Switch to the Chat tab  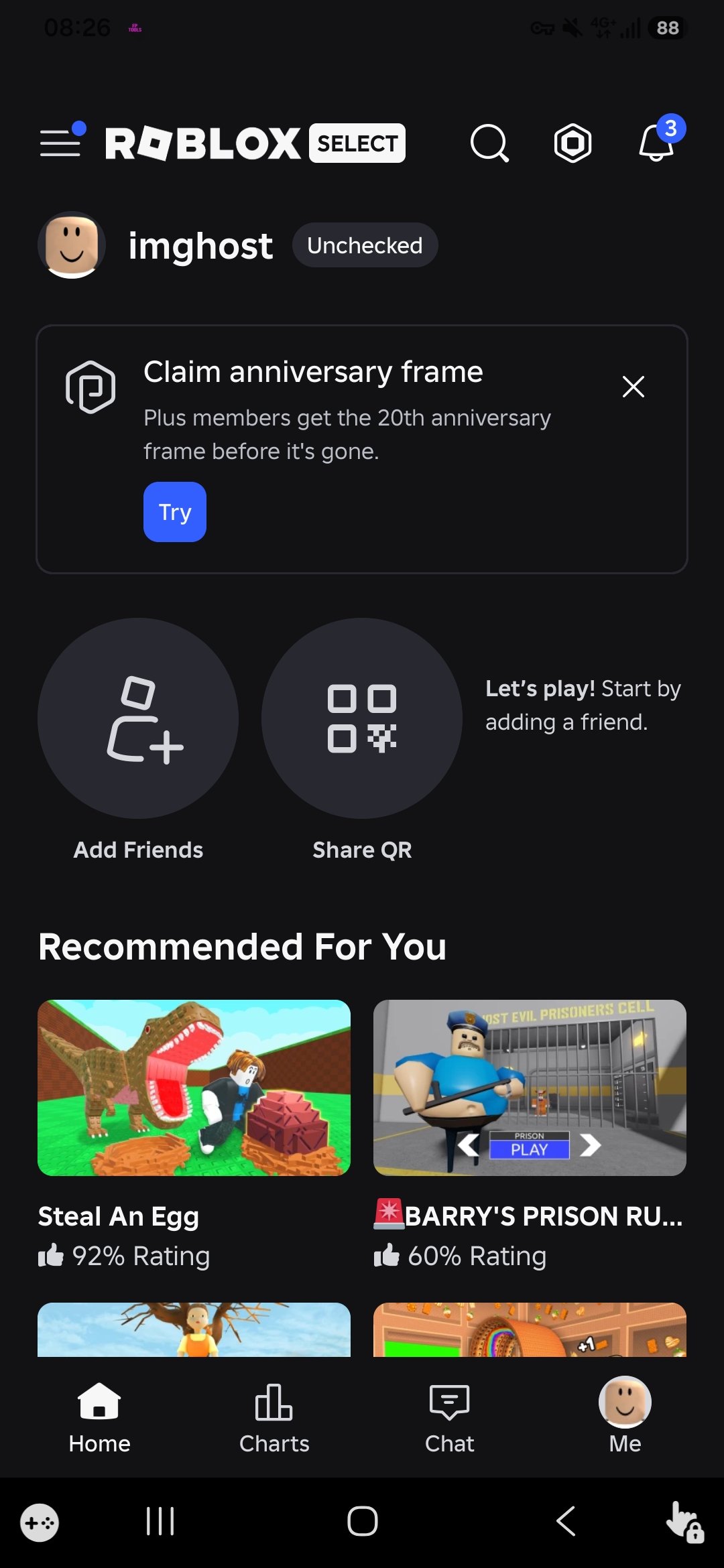tap(449, 1419)
